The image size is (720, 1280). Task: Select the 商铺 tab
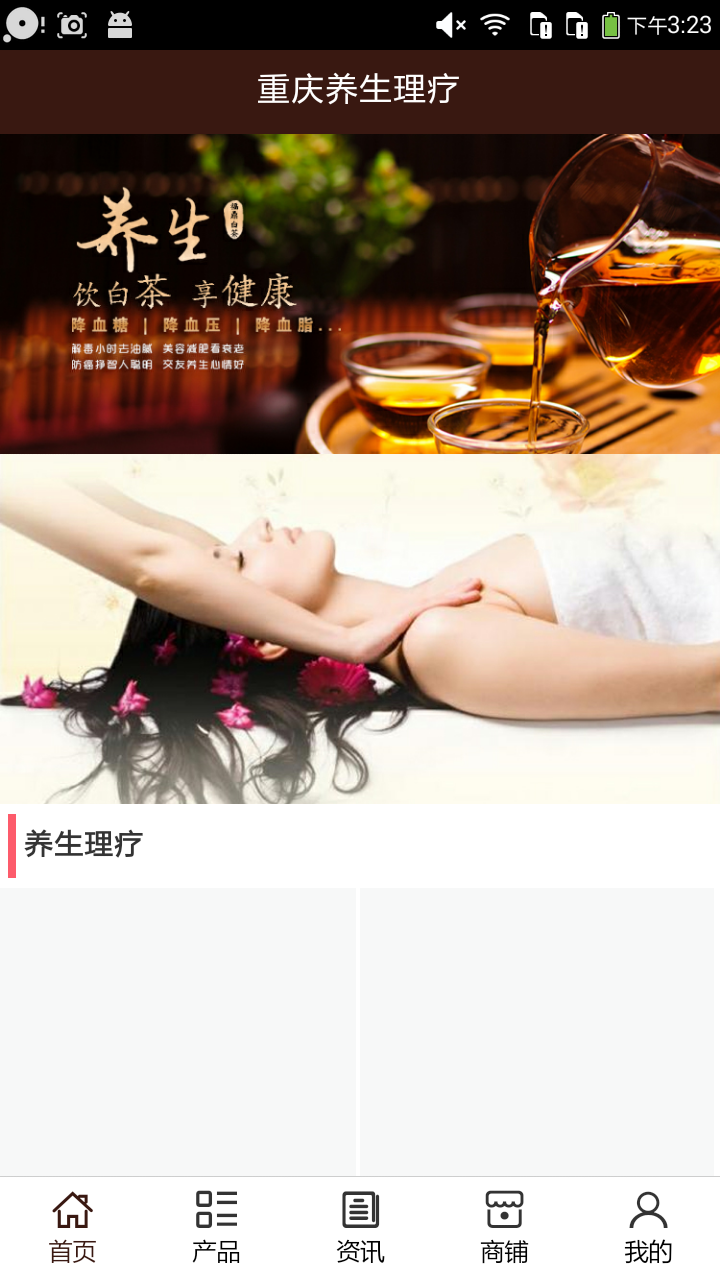(x=504, y=1228)
